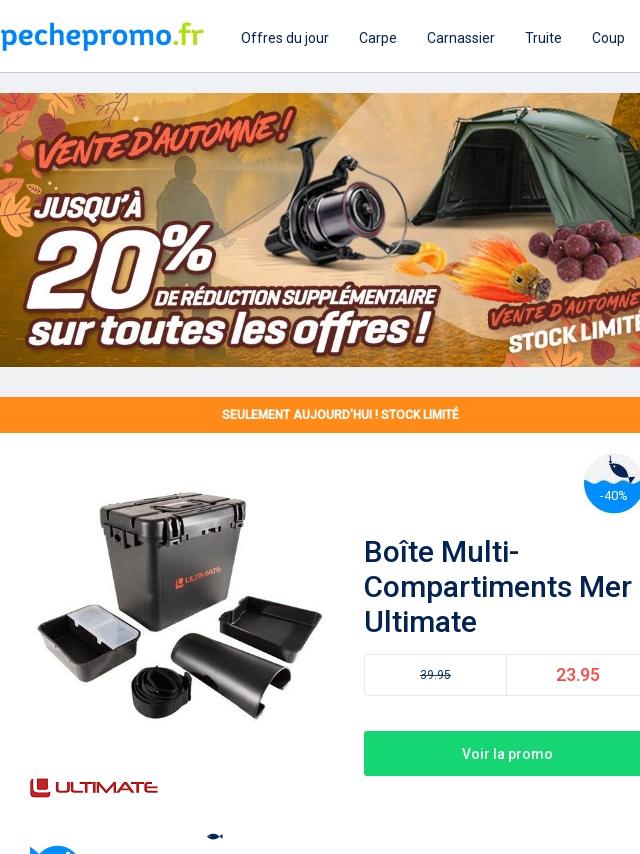Go to Offres du jour
Screen dimensions: 640x854
(x=284, y=38)
